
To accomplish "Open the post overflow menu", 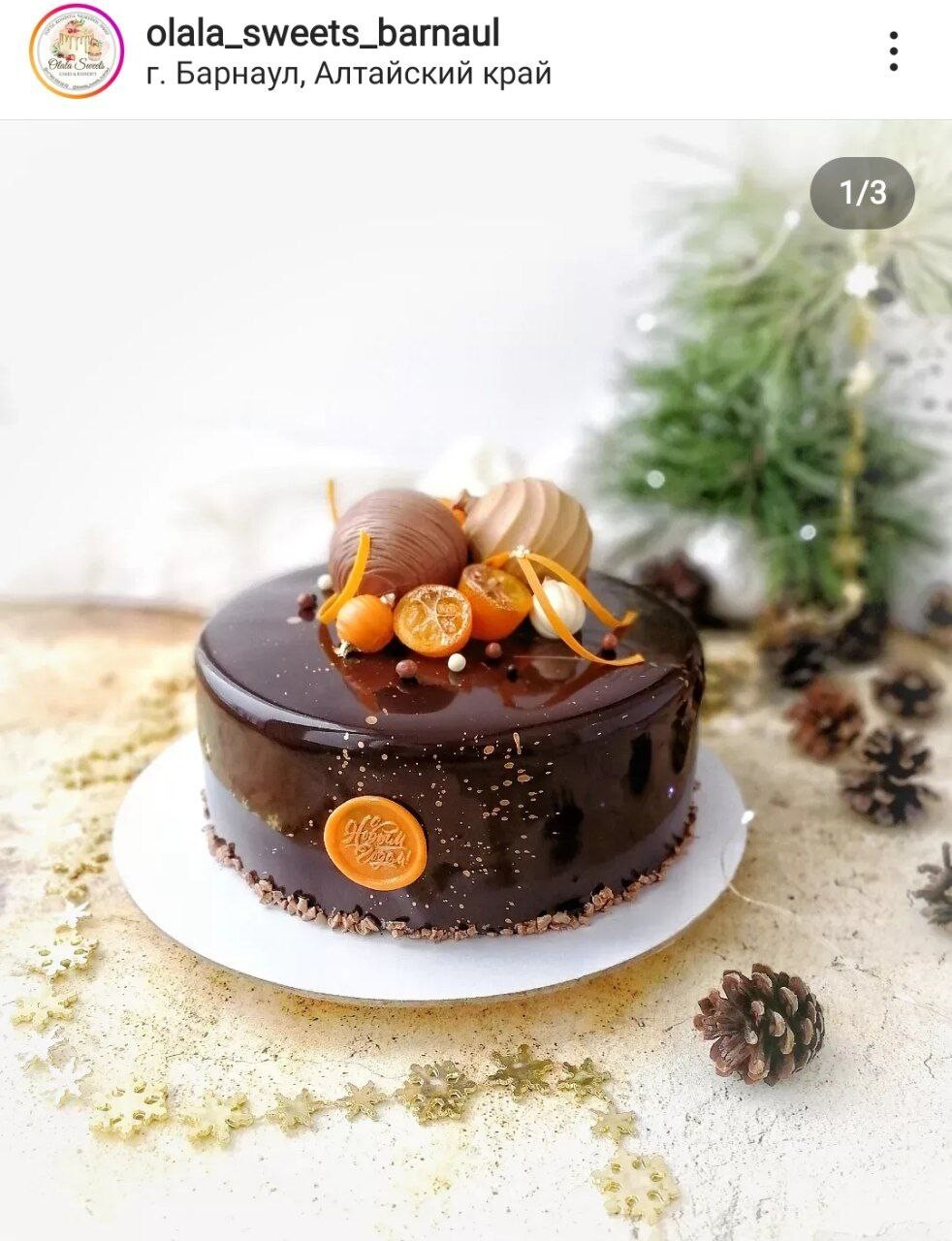I will (893, 51).
